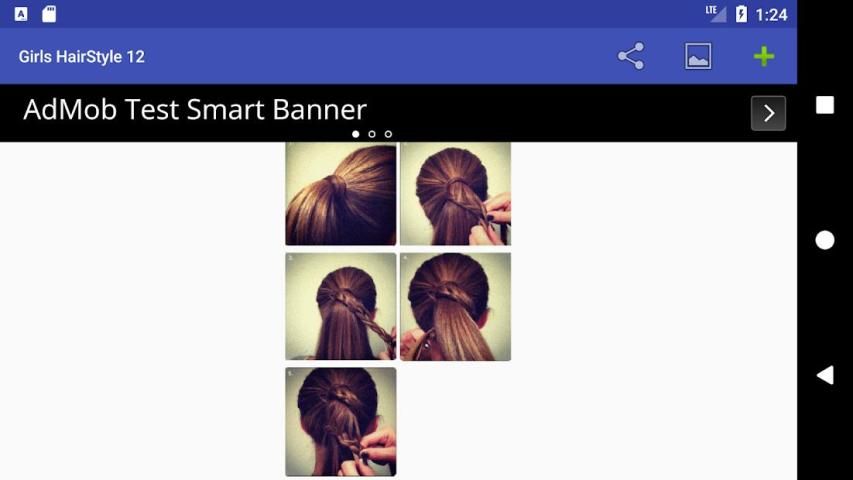The image size is (853, 480).
Task: Go back with system back button
Action: click(825, 375)
